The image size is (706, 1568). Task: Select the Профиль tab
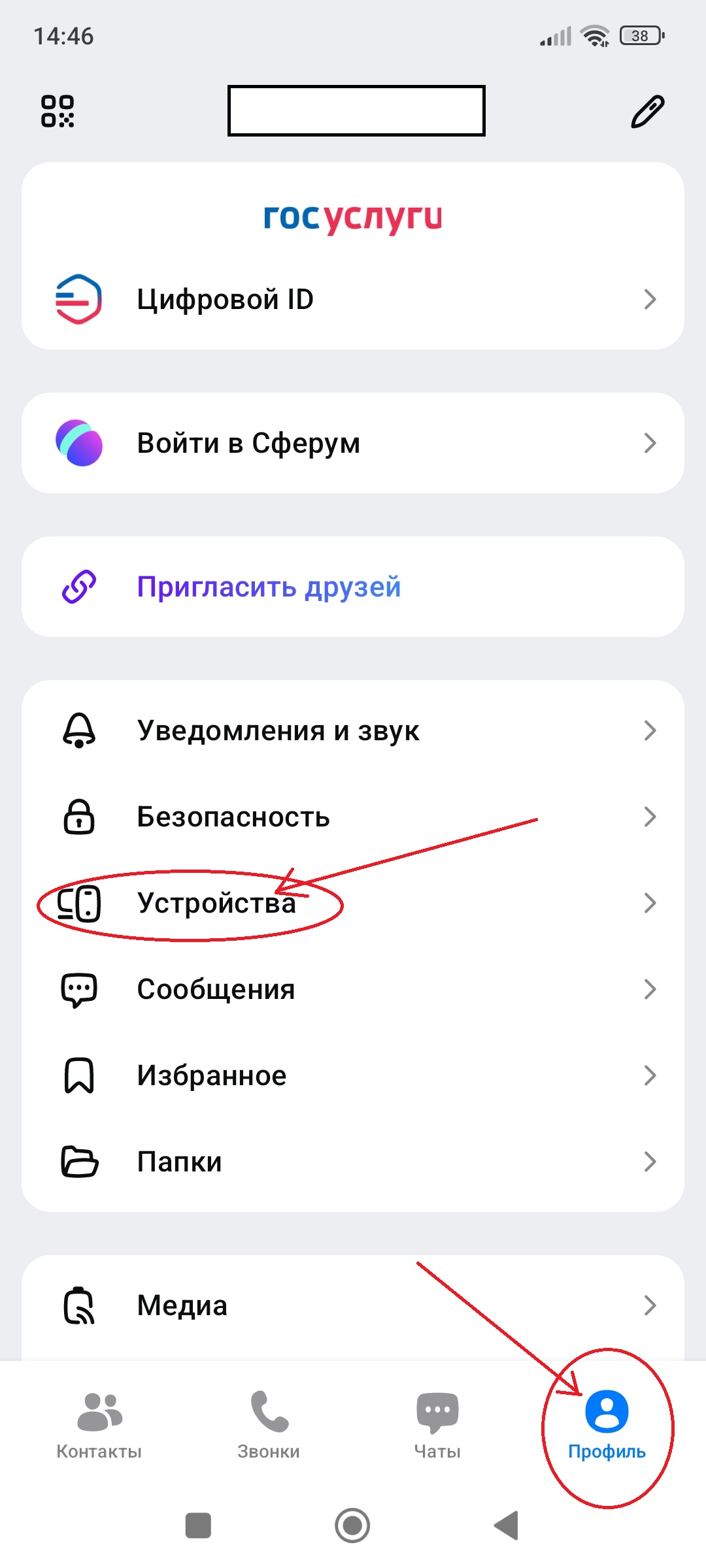click(607, 1426)
